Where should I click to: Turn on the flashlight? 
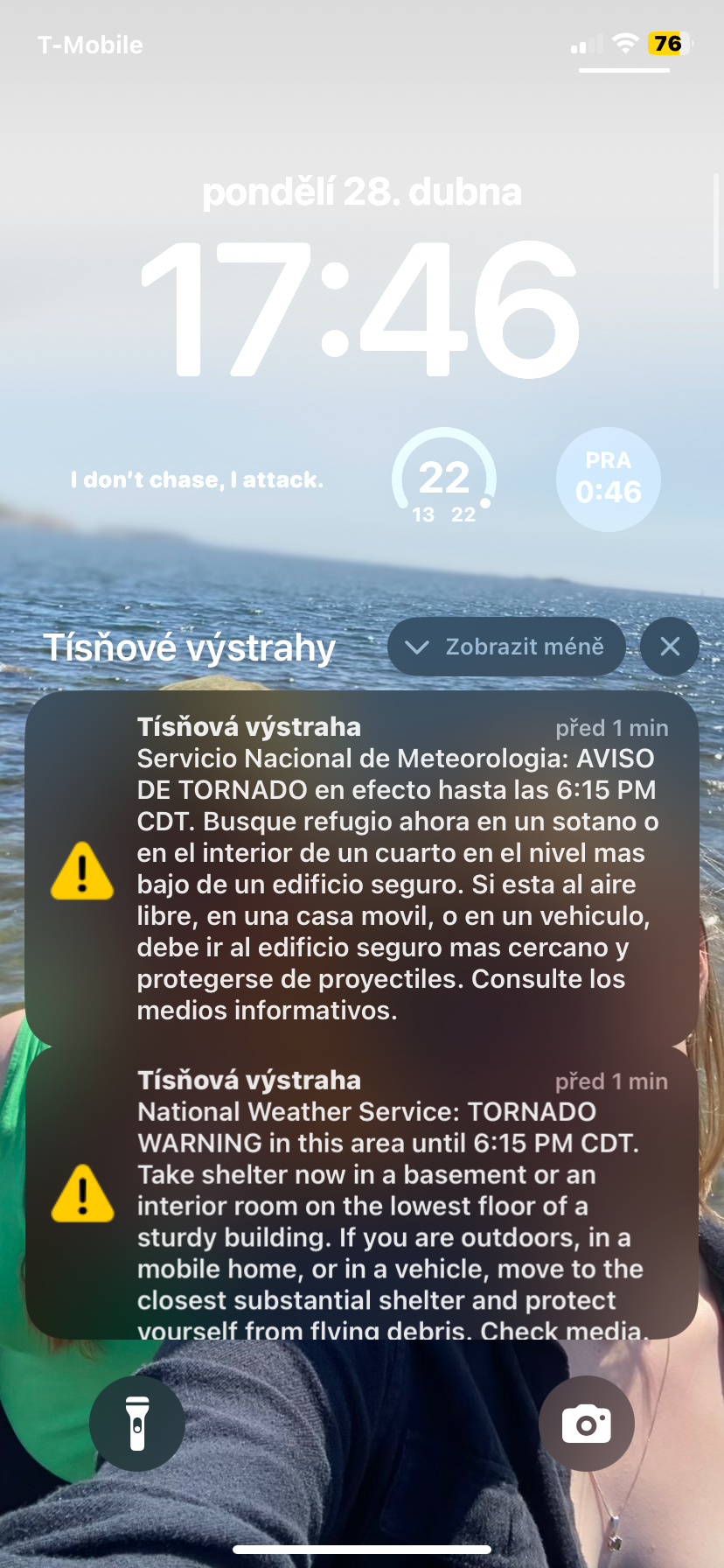coord(137,1424)
